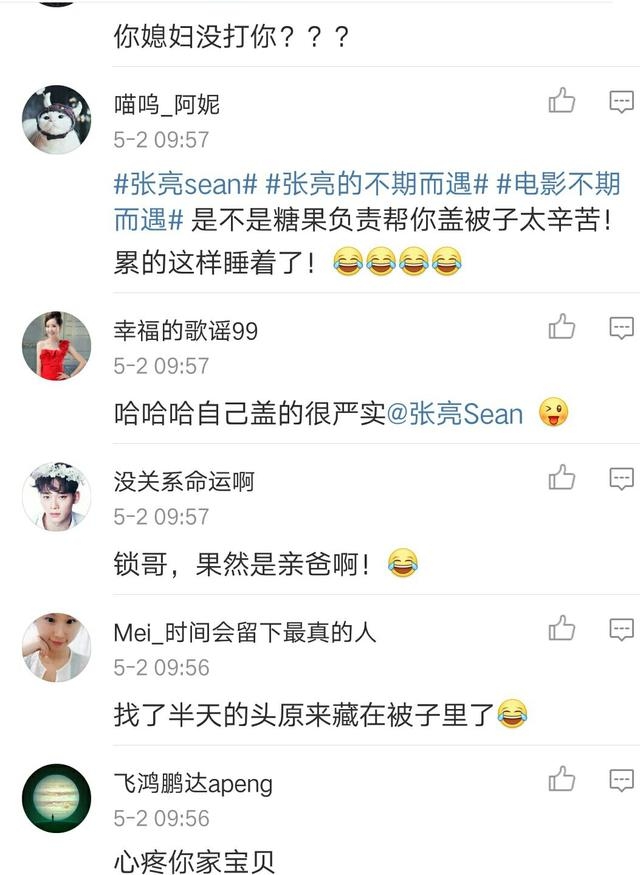Reply to 飞鸿鹏达apeng's comment
This screenshot has width=640, height=875.
point(621,779)
